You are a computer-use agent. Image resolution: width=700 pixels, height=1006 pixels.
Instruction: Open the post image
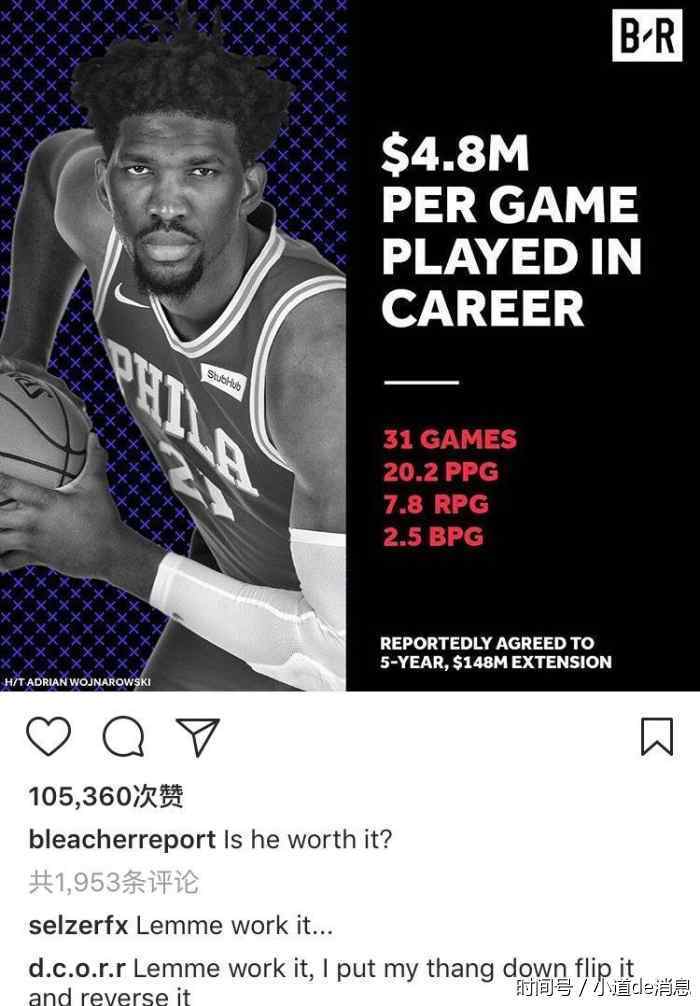pos(350,345)
